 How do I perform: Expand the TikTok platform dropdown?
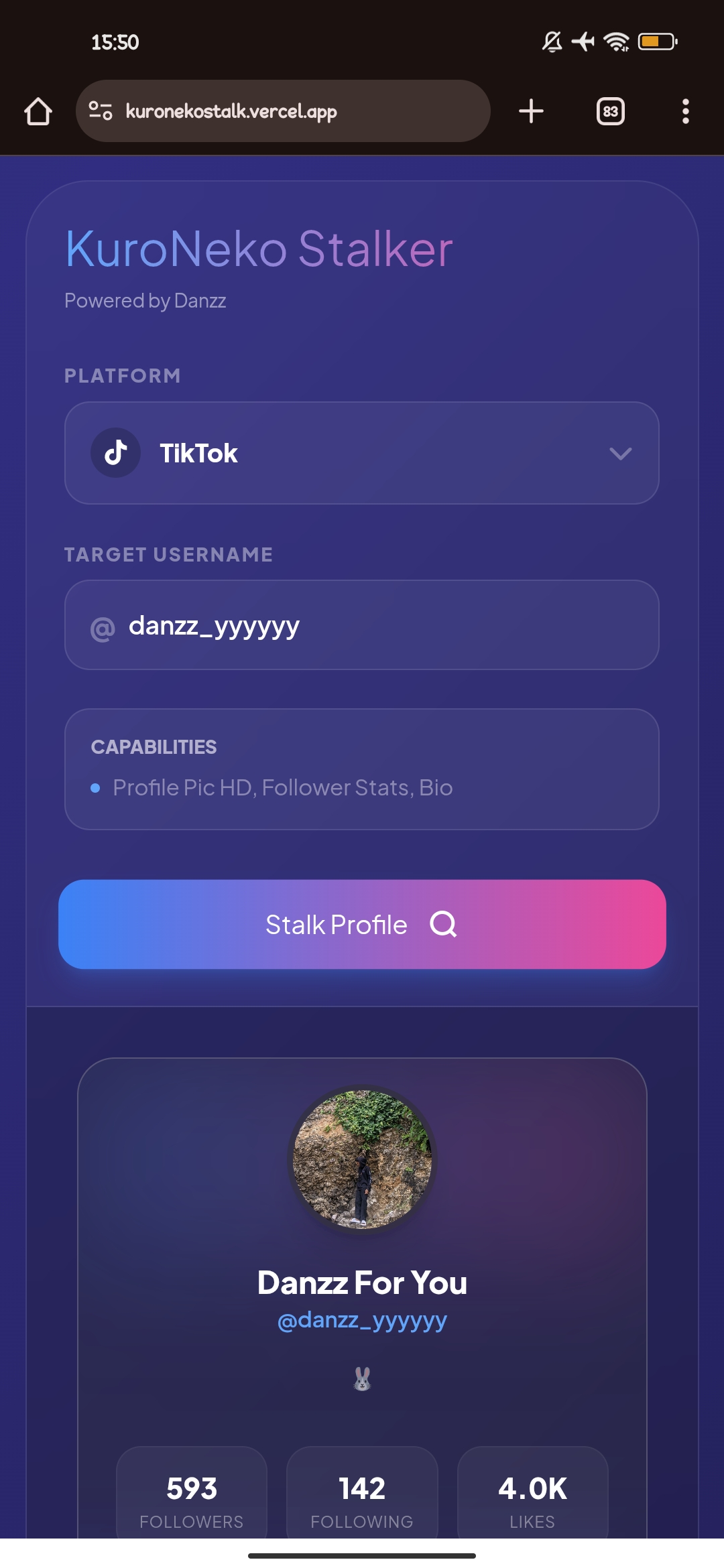pyautogui.click(x=362, y=453)
